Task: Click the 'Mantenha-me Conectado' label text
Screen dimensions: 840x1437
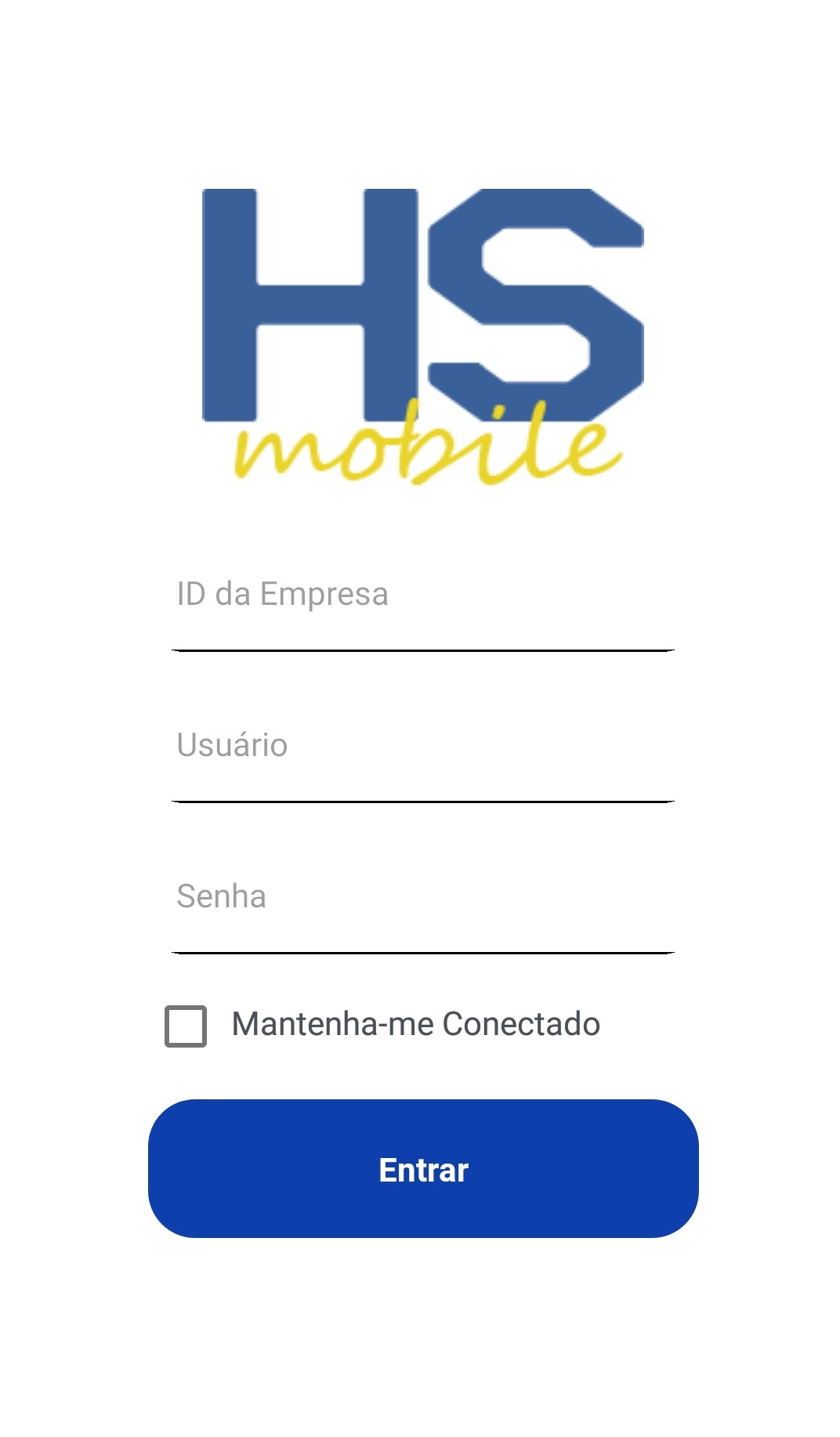Action: 415,1023
